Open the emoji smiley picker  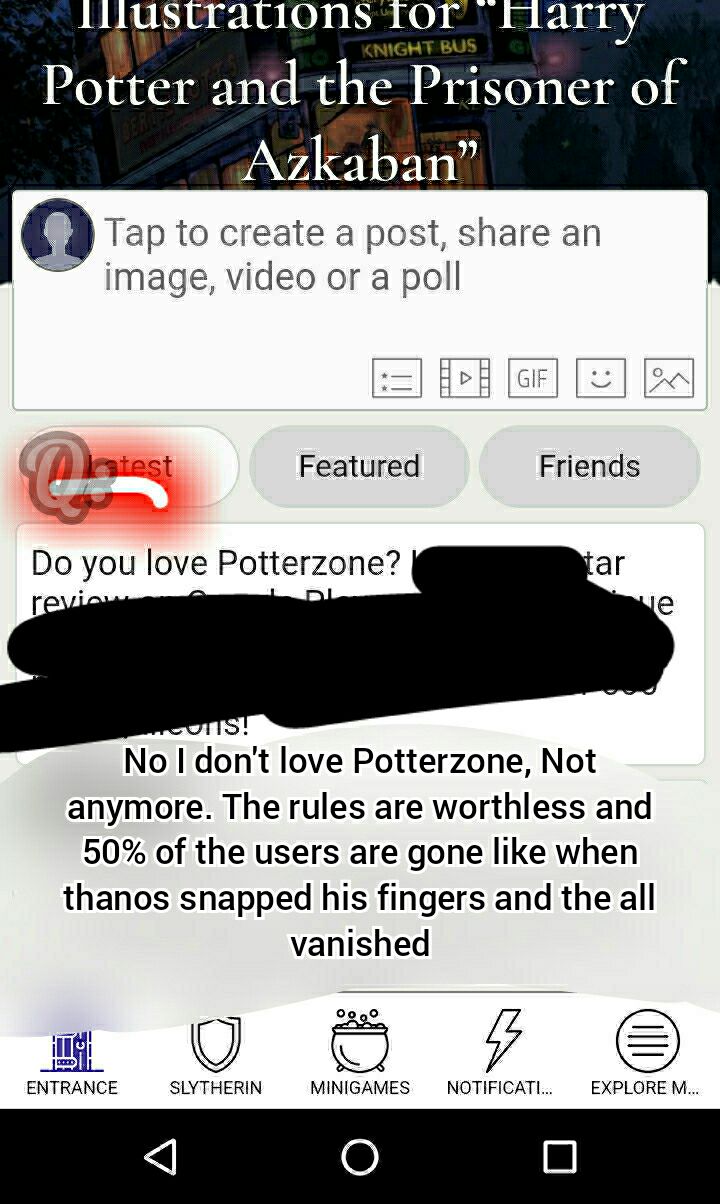click(601, 379)
